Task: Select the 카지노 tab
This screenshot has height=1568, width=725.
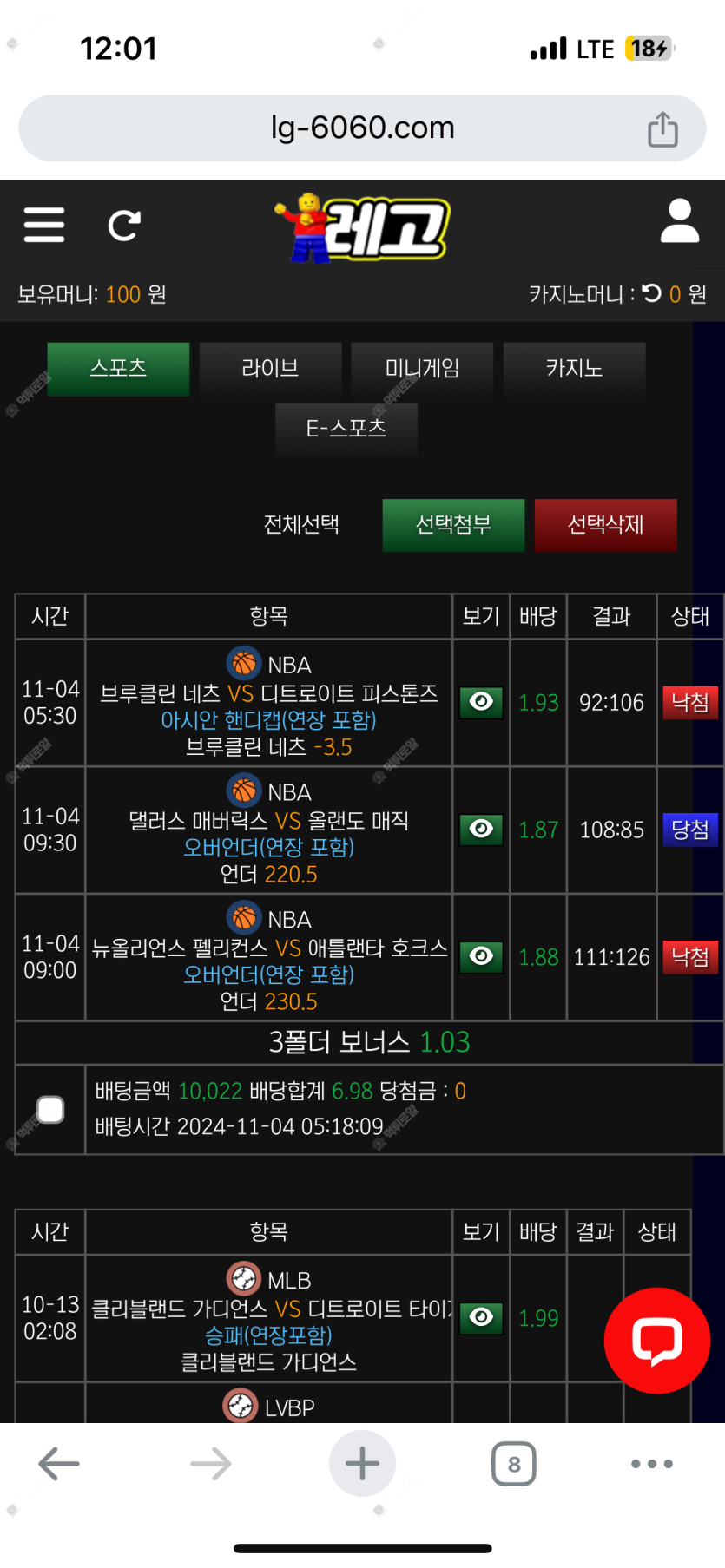Action: tap(574, 369)
